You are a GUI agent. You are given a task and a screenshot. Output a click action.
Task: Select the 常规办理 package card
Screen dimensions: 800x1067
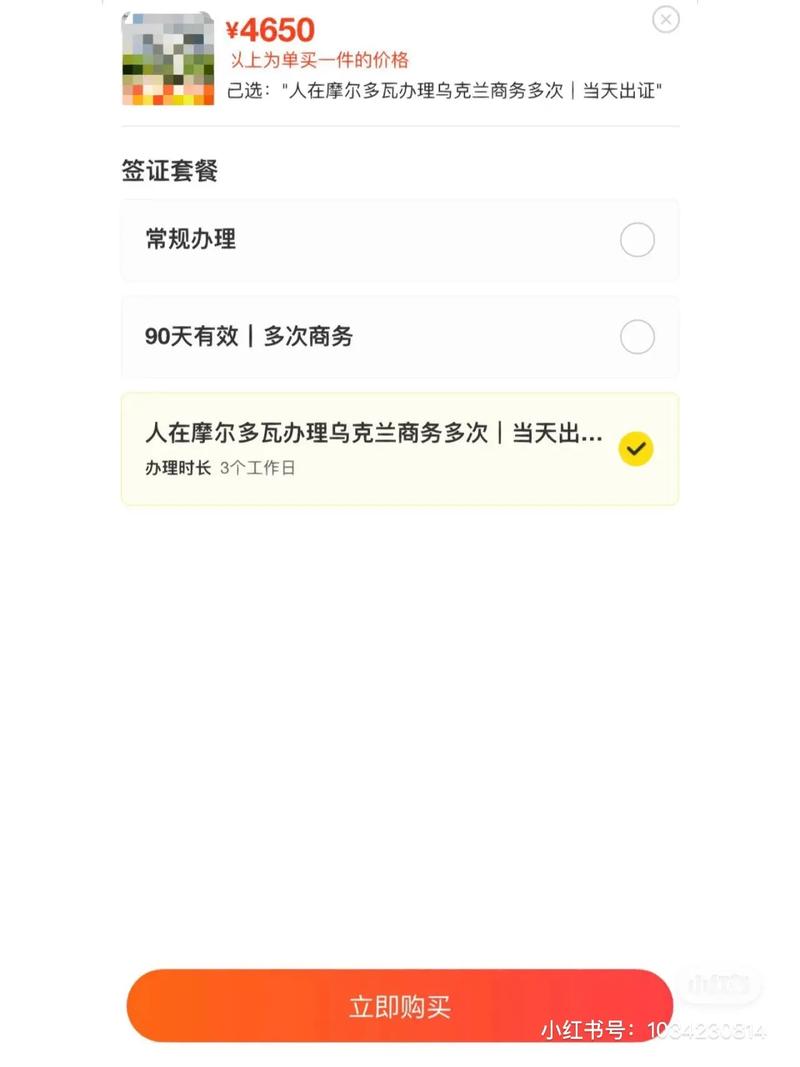(400, 240)
